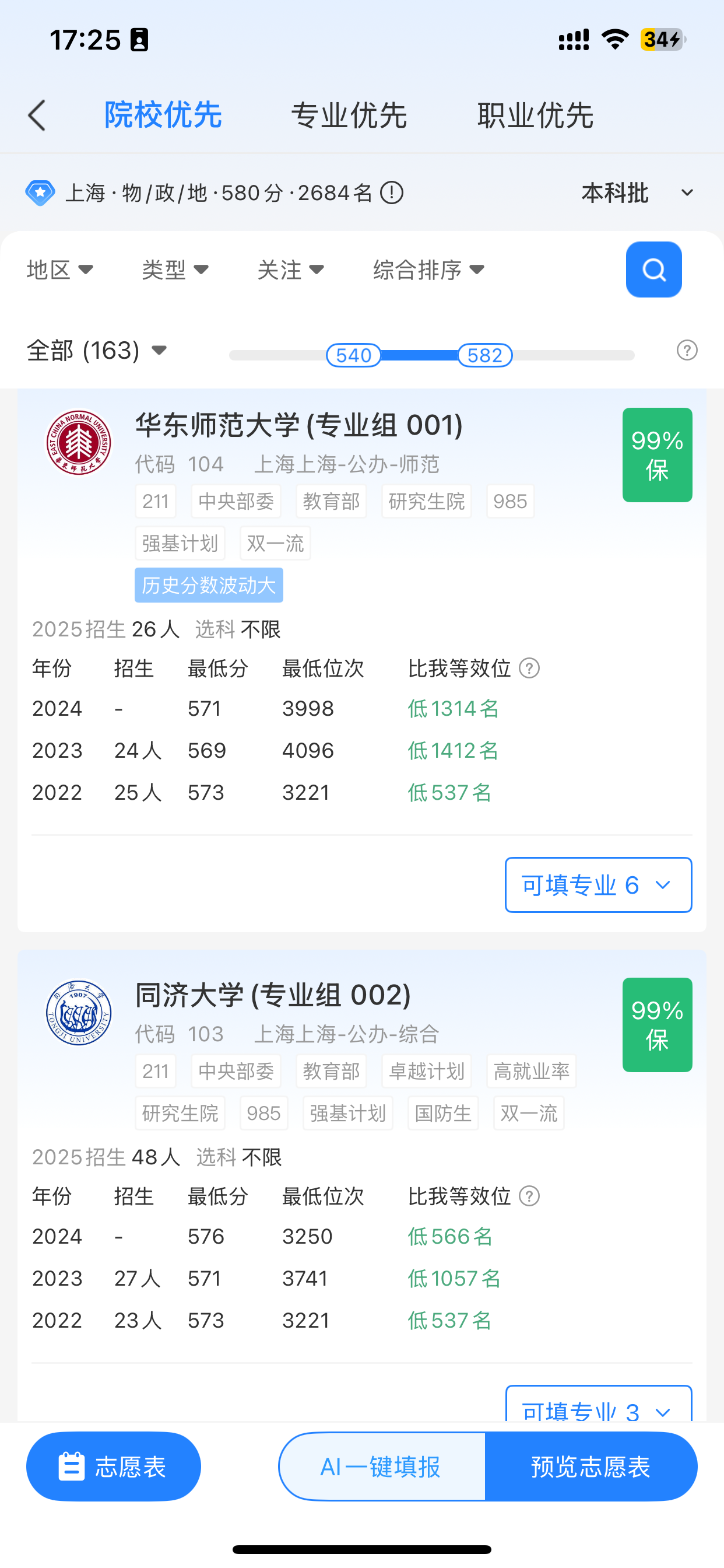Tap the 582 score slider handle
The image size is (724, 1568).
pyautogui.click(x=485, y=355)
